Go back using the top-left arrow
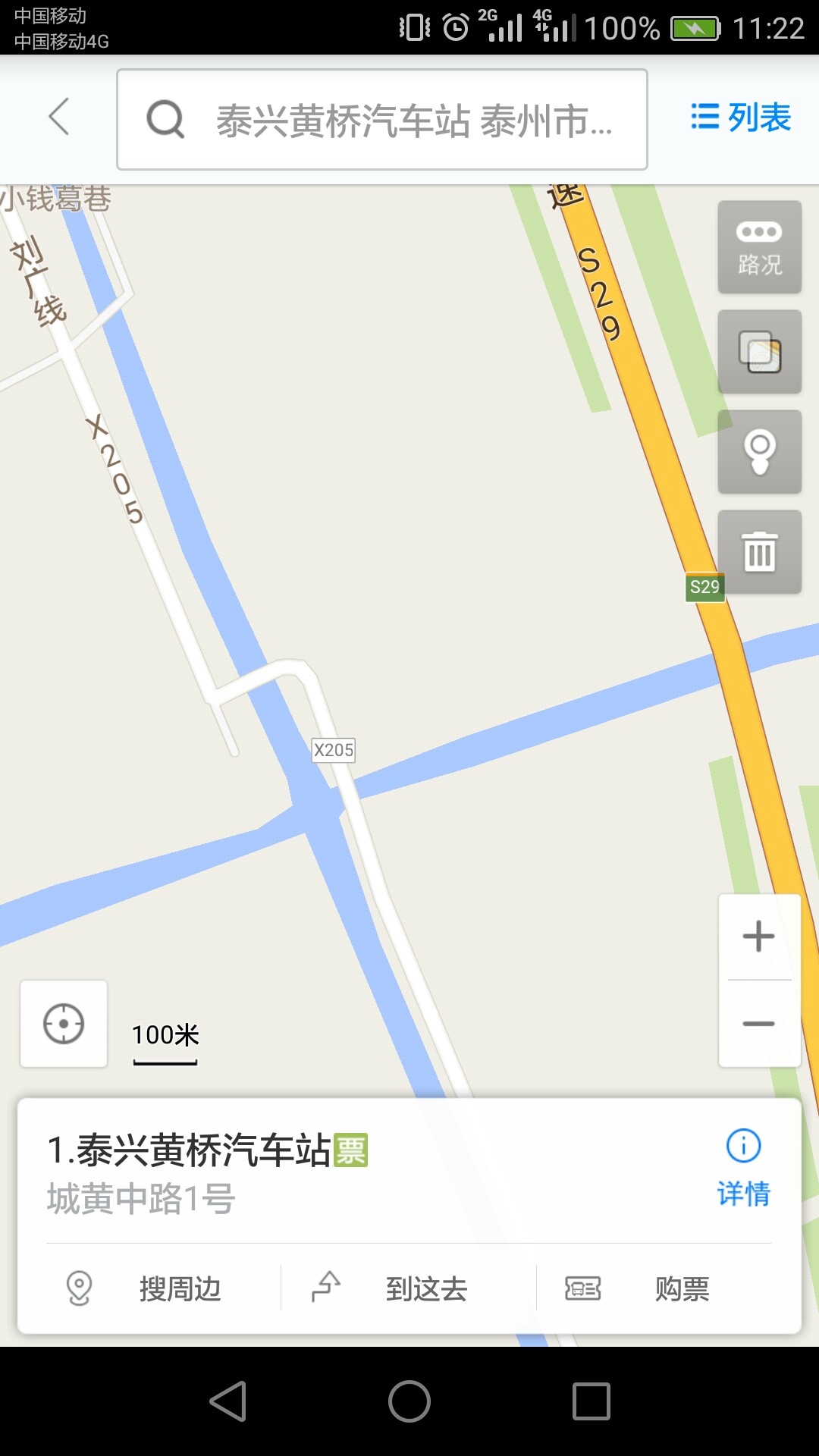The image size is (819, 1456). point(59,118)
